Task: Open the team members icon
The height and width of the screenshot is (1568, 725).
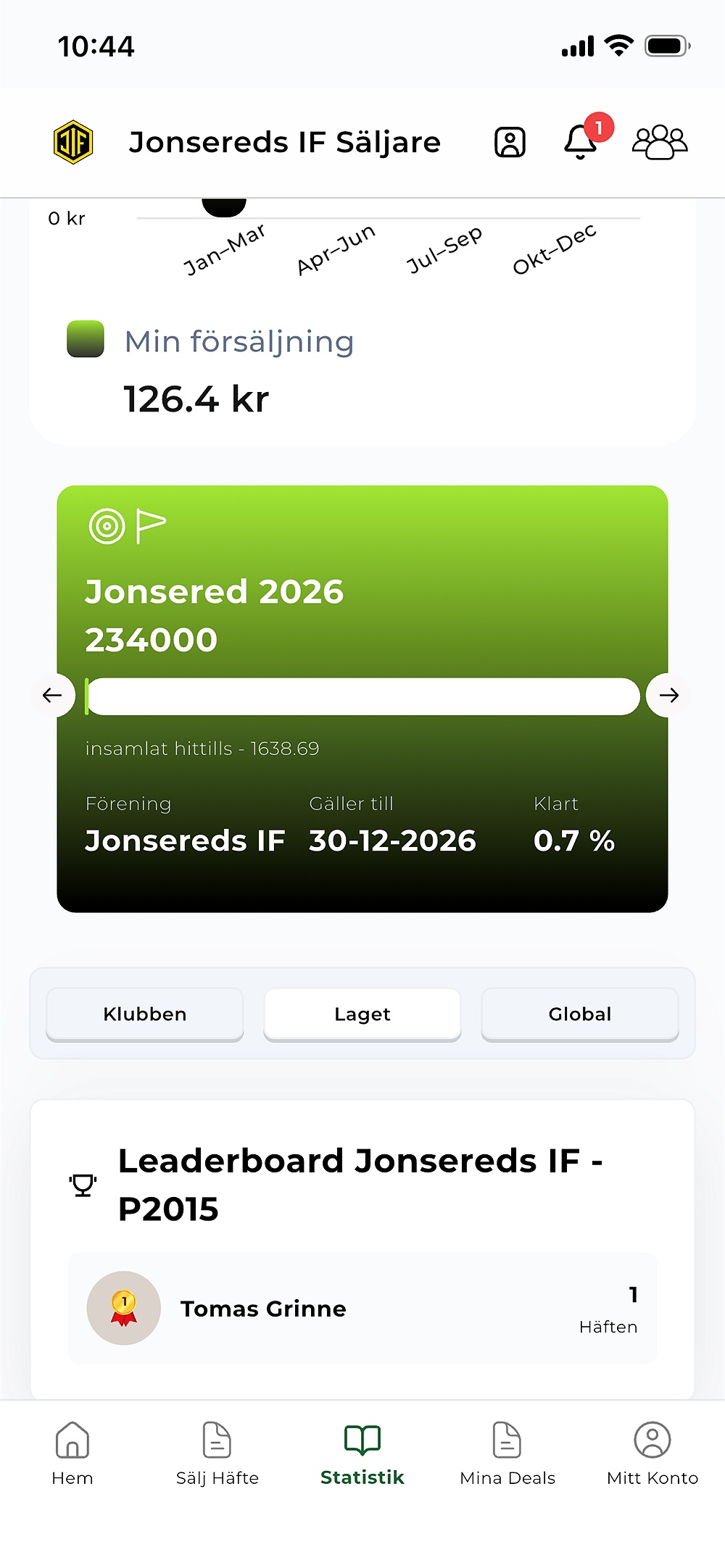Action: (x=660, y=141)
